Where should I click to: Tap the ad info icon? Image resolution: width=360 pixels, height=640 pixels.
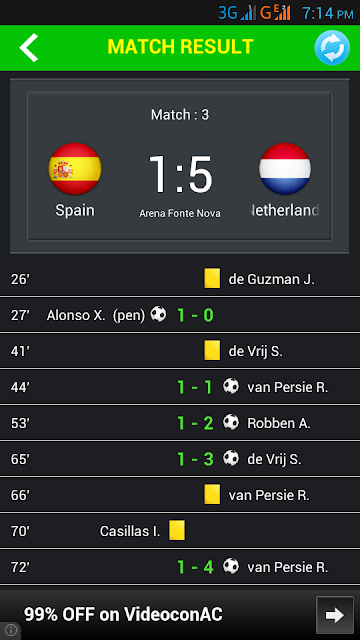pos(11,630)
